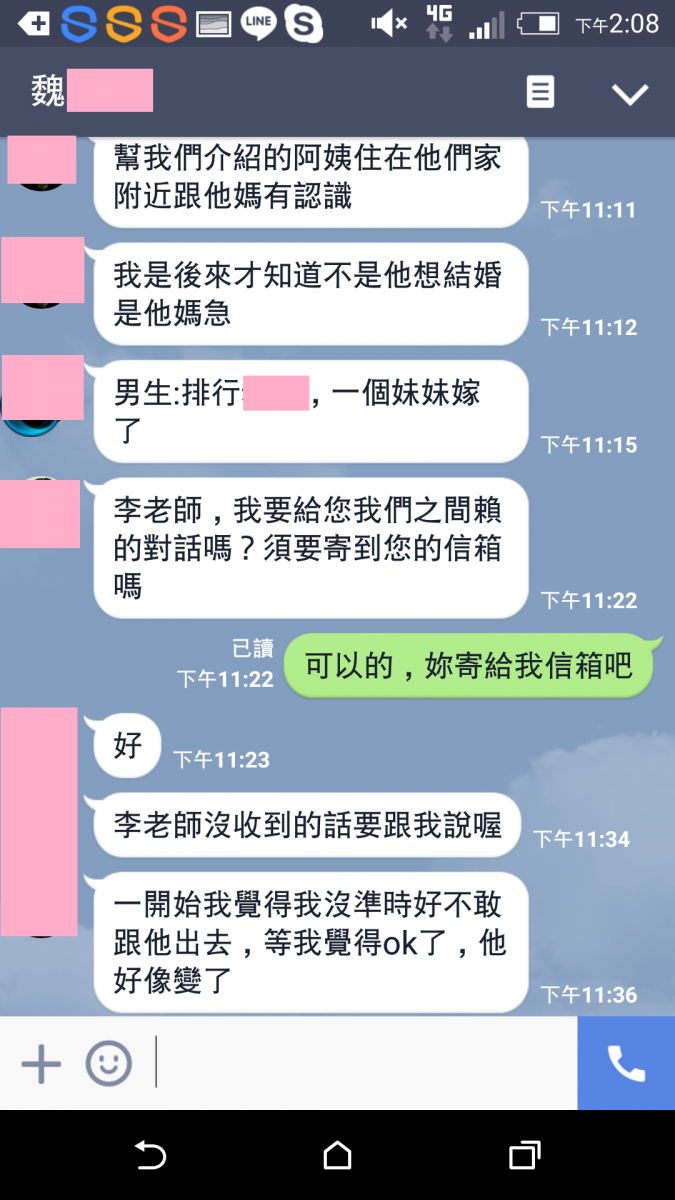The width and height of the screenshot is (675, 1200).
Task: Go to the system home screen
Action: (338, 1156)
